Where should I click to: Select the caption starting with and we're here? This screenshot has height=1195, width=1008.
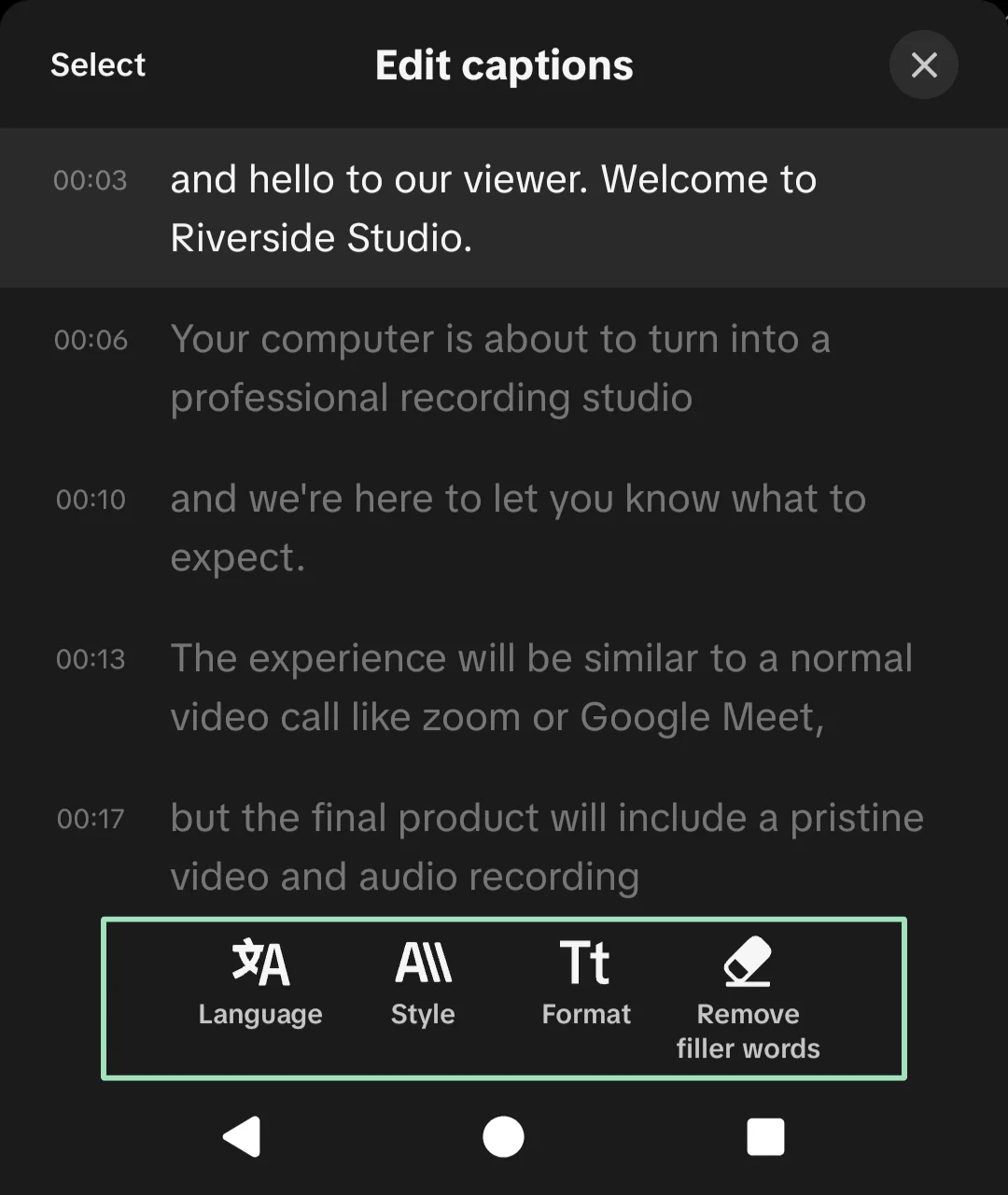[x=517, y=527]
